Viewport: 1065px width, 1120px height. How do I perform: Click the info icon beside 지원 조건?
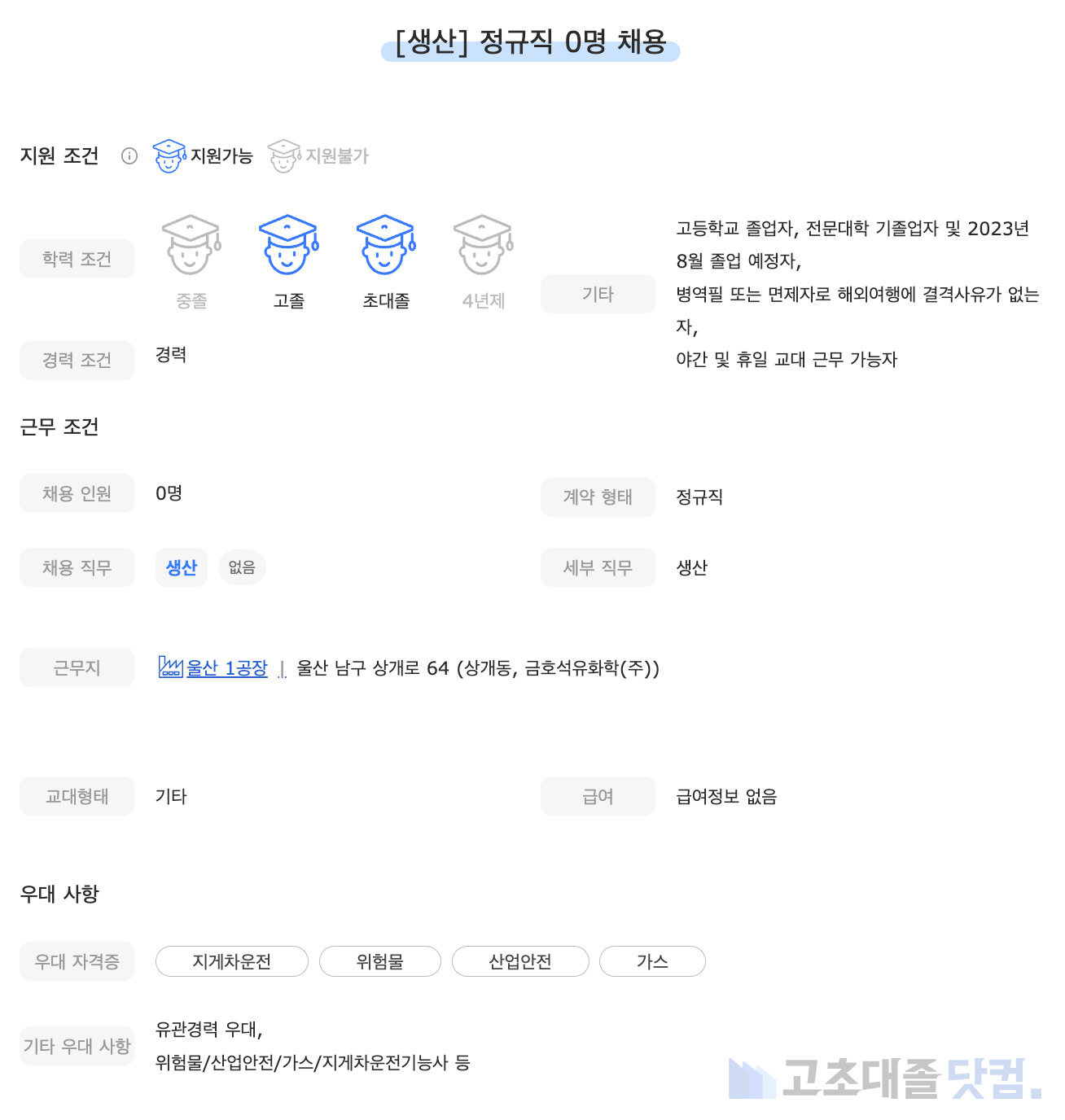pos(129,156)
